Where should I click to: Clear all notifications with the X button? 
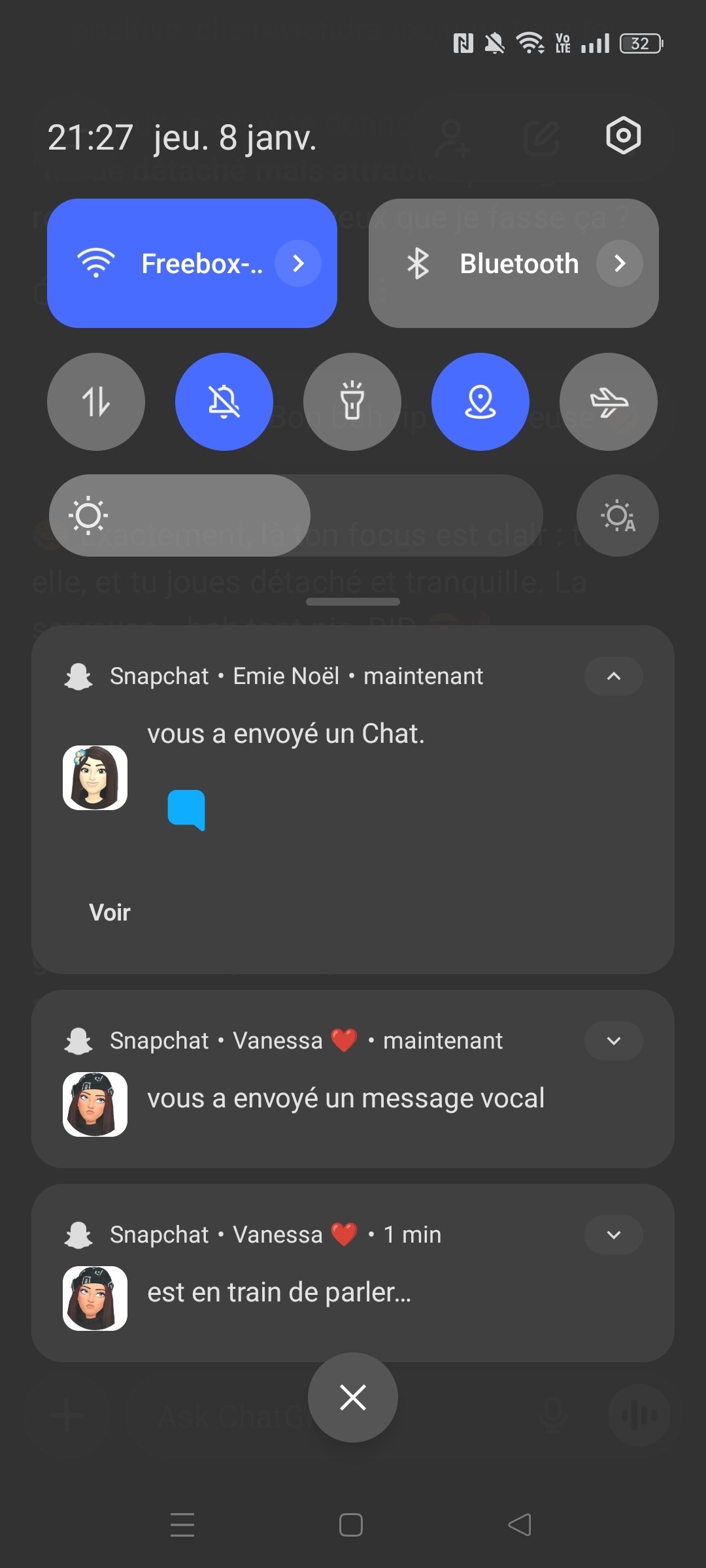[353, 1397]
